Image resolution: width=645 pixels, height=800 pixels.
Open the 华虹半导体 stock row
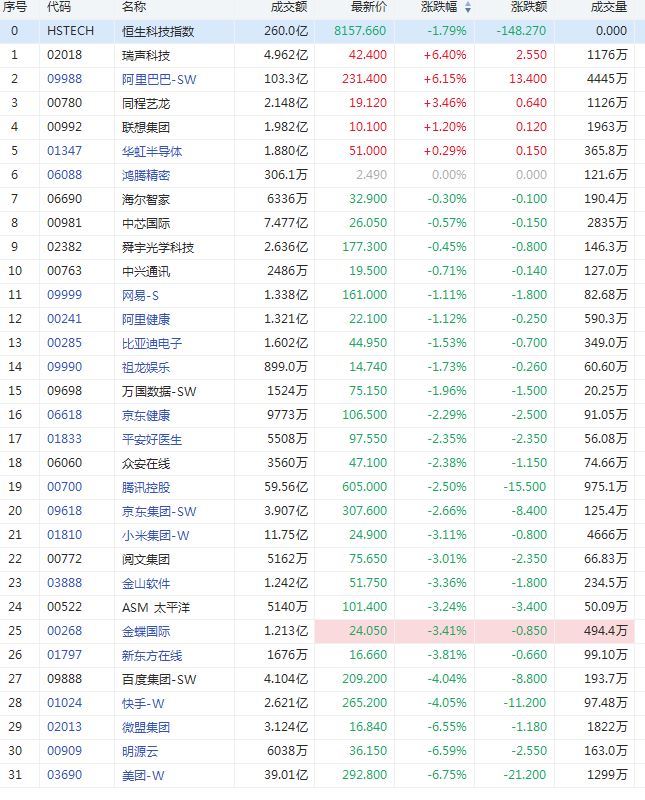152,151
